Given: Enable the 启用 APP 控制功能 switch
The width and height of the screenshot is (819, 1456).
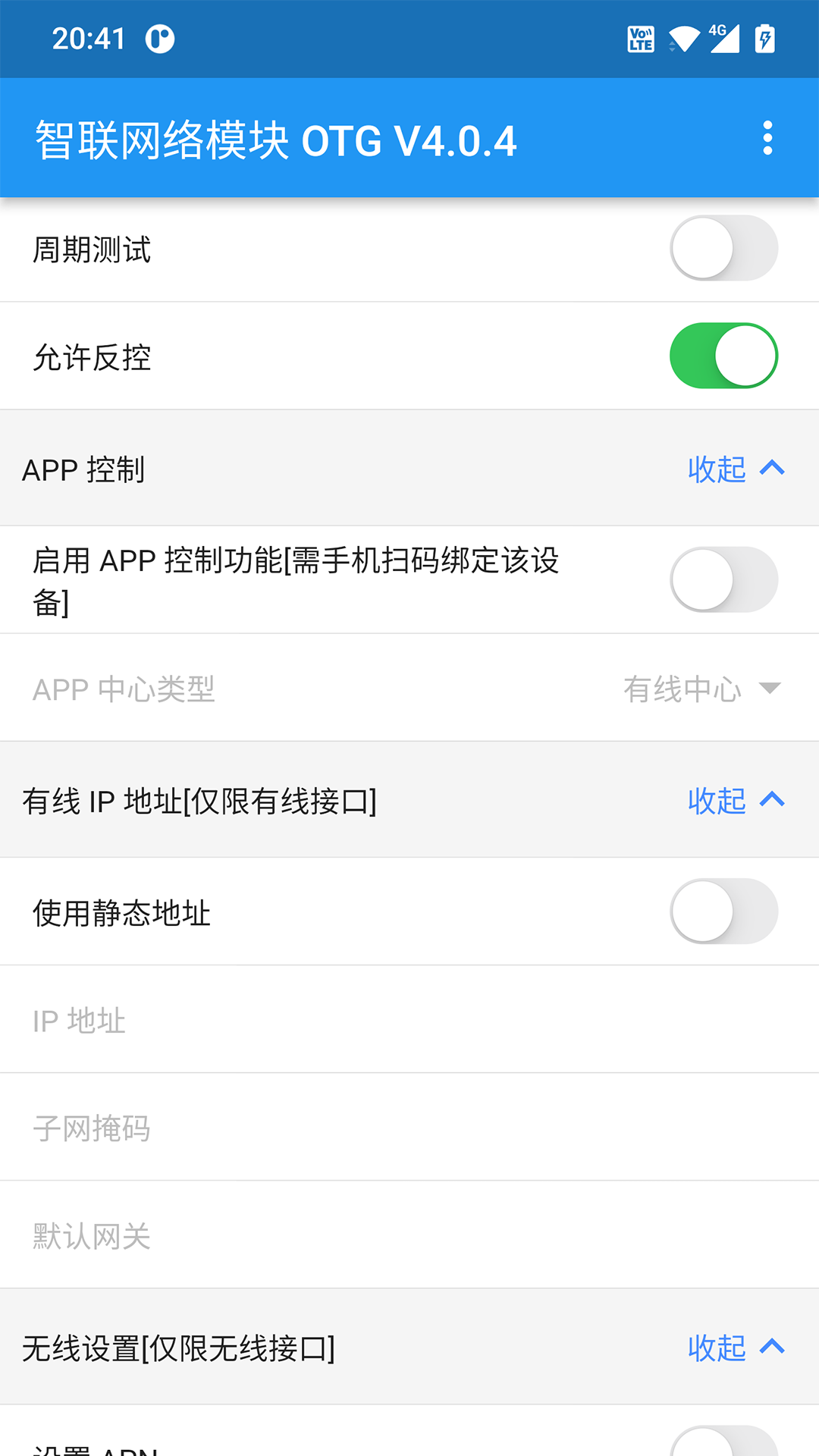Looking at the screenshot, I should pyautogui.click(x=723, y=579).
